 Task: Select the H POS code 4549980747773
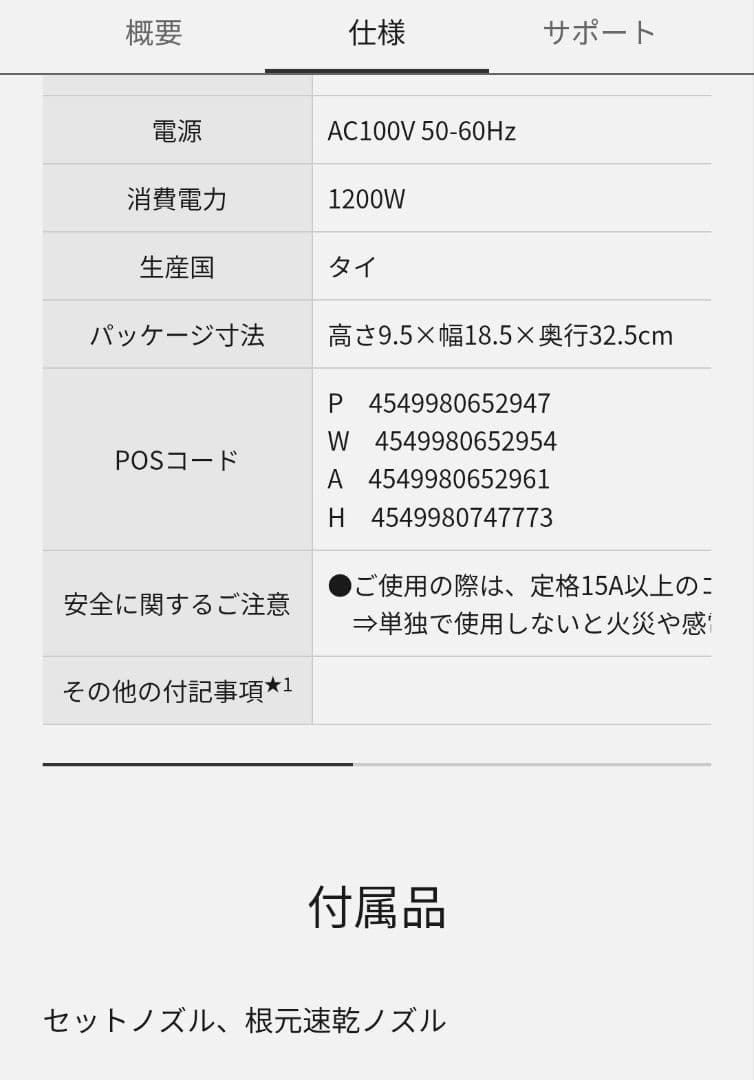pyautogui.click(x=441, y=518)
